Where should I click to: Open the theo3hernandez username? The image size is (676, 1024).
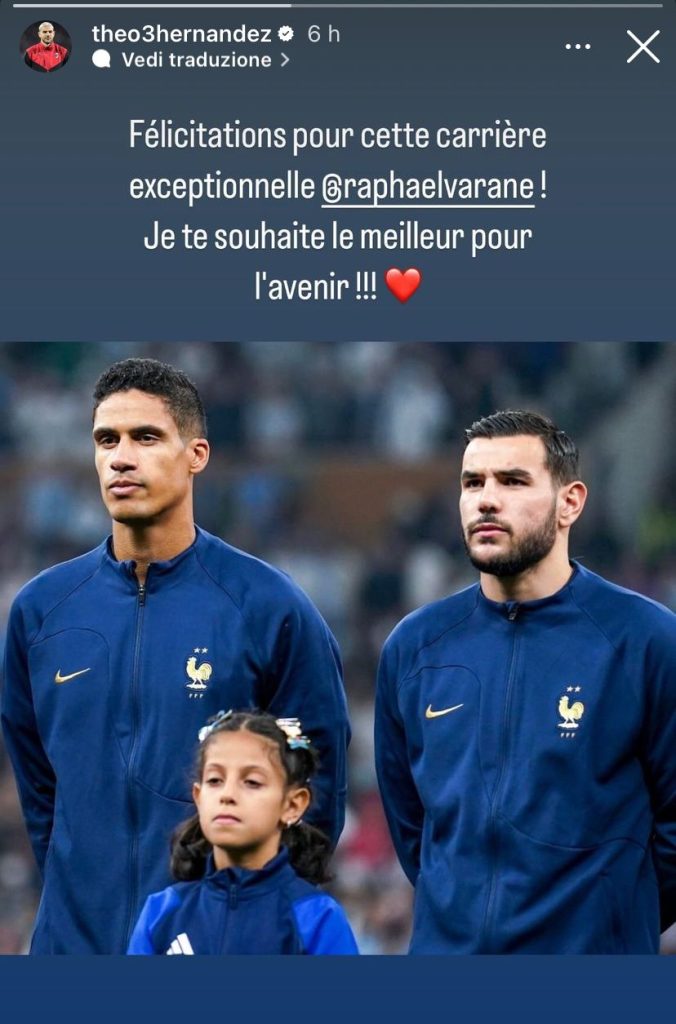[181, 33]
